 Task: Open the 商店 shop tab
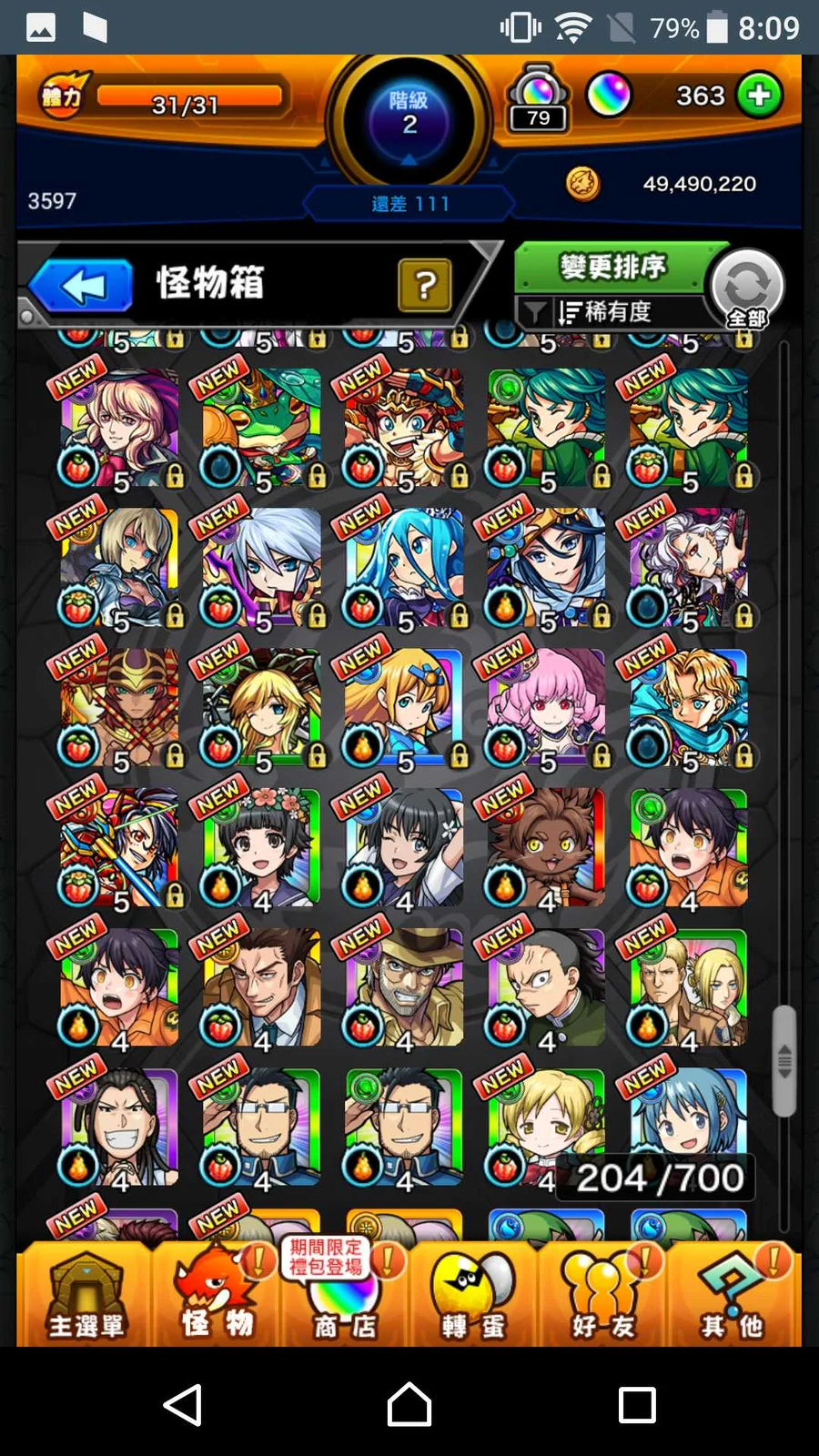tap(345, 1295)
